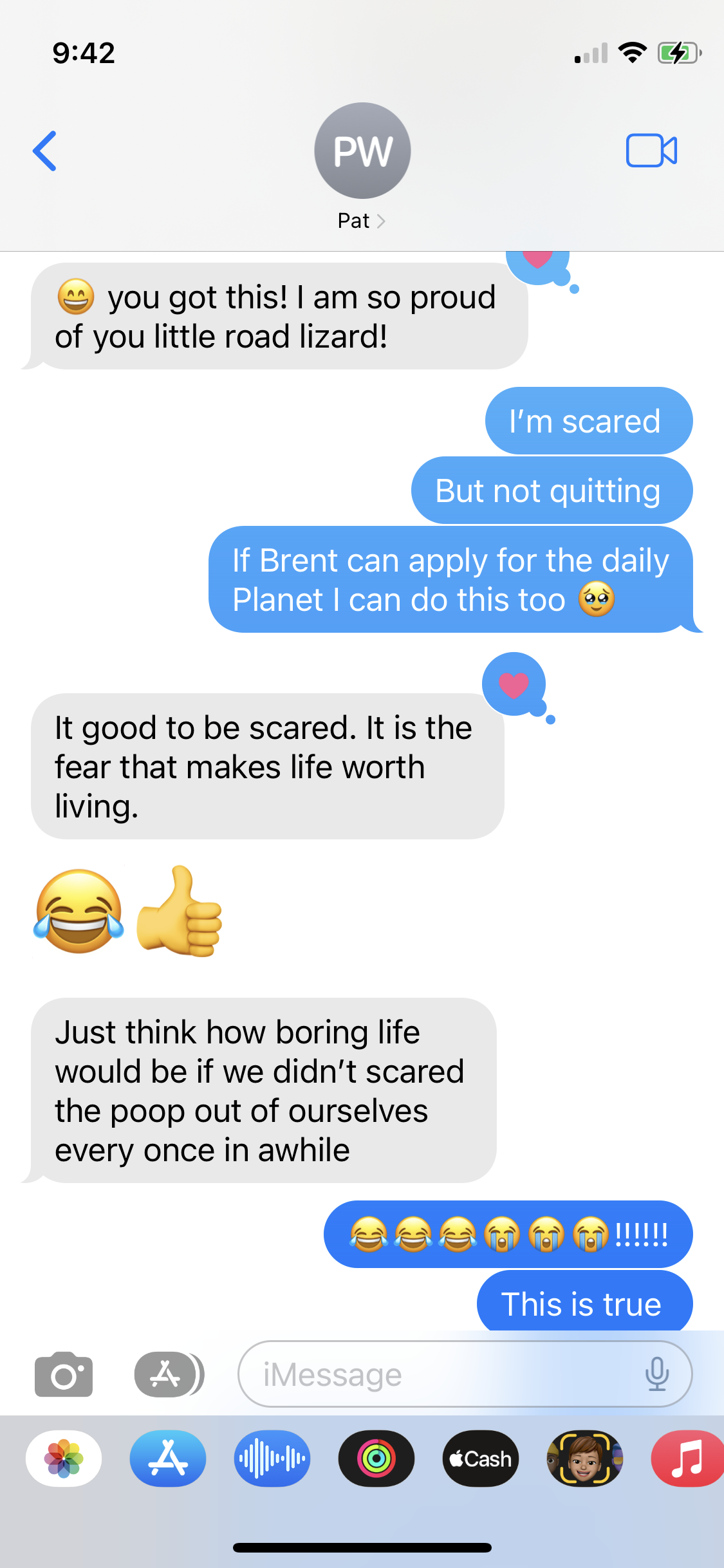This screenshot has height=1568, width=724.
Task: Open the App Store iMessage app
Action: tap(168, 1459)
